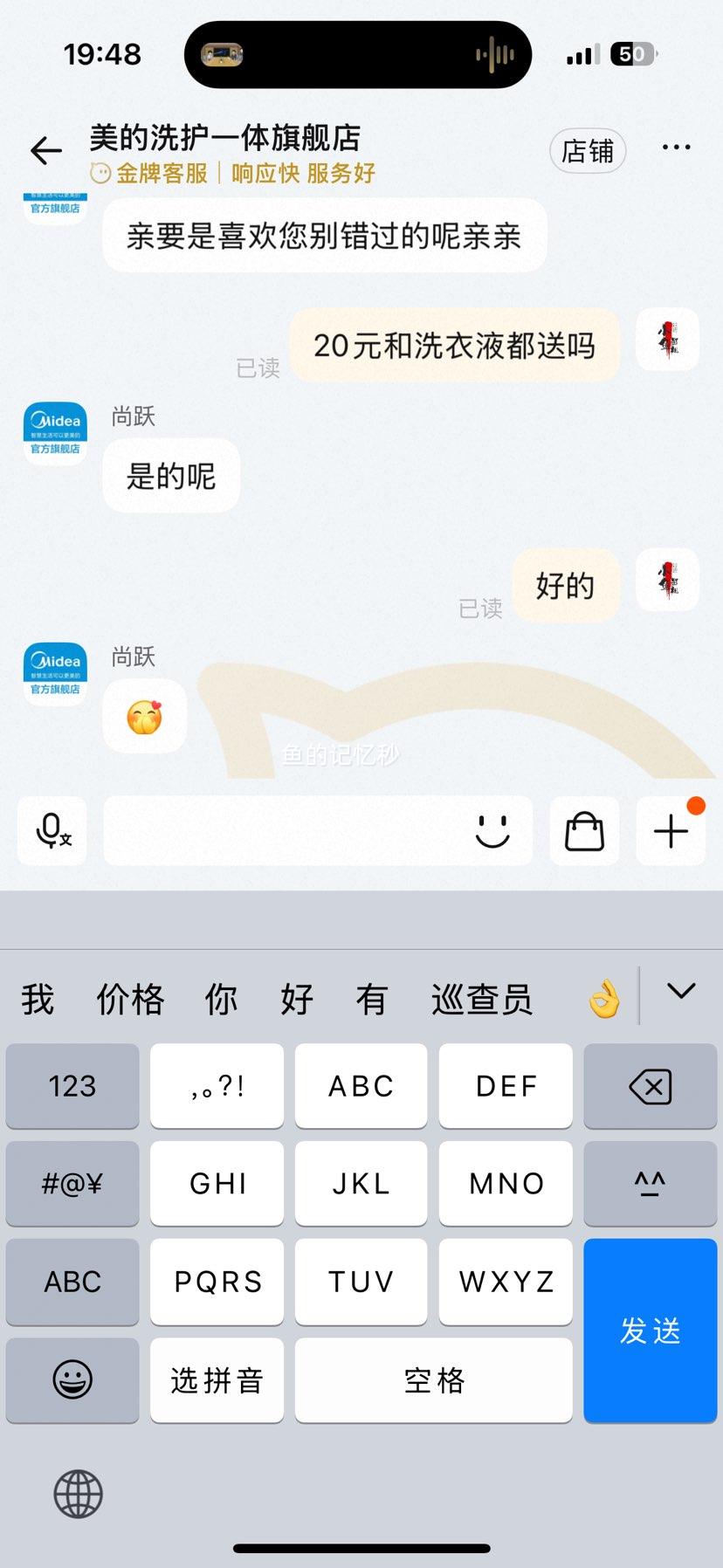Tap the blue 发送 send key
Image resolution: width=723 pixels, height=1568 pixels.
[650, 1330]
